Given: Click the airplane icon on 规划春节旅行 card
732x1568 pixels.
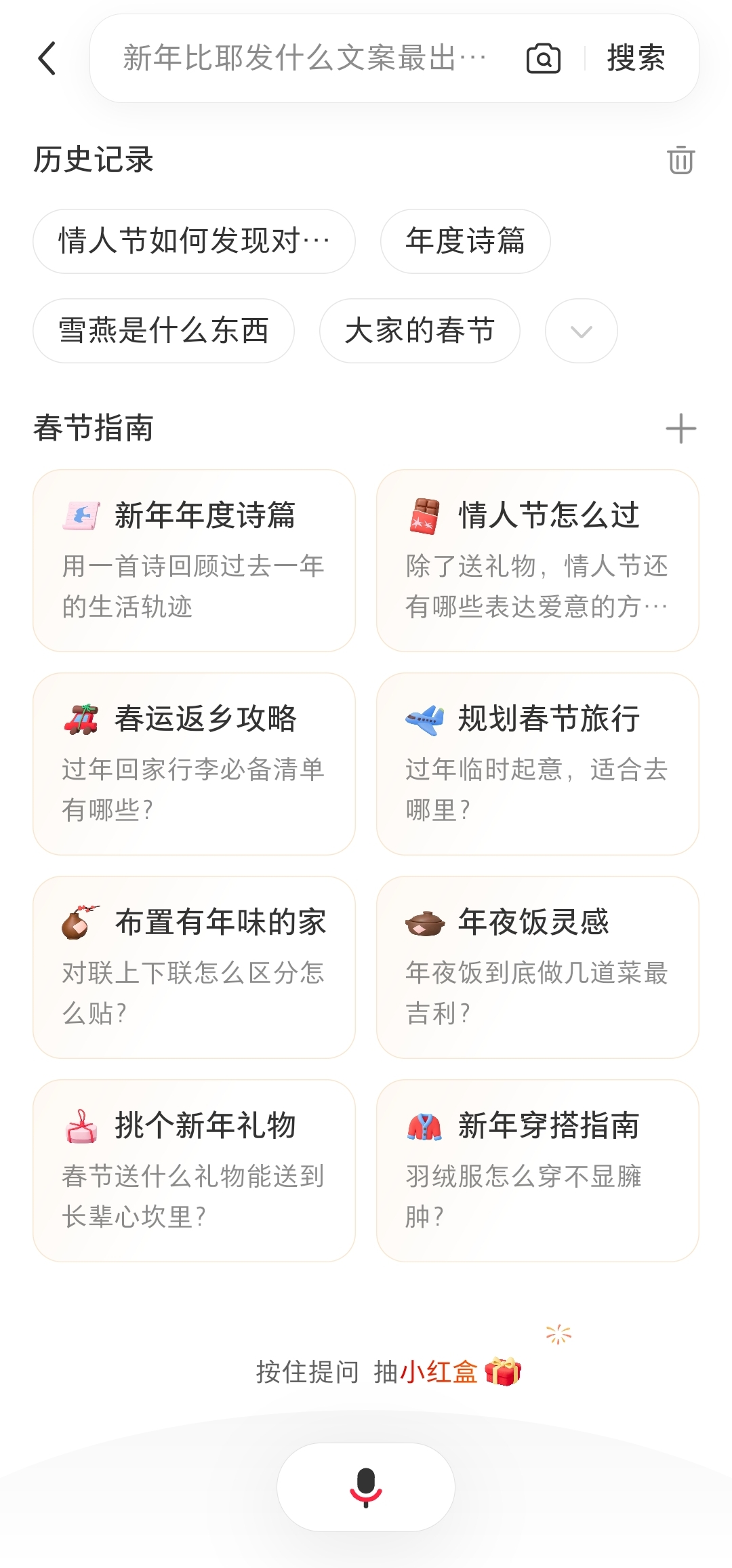Looking at the screenshot, I should coord(424,720).
